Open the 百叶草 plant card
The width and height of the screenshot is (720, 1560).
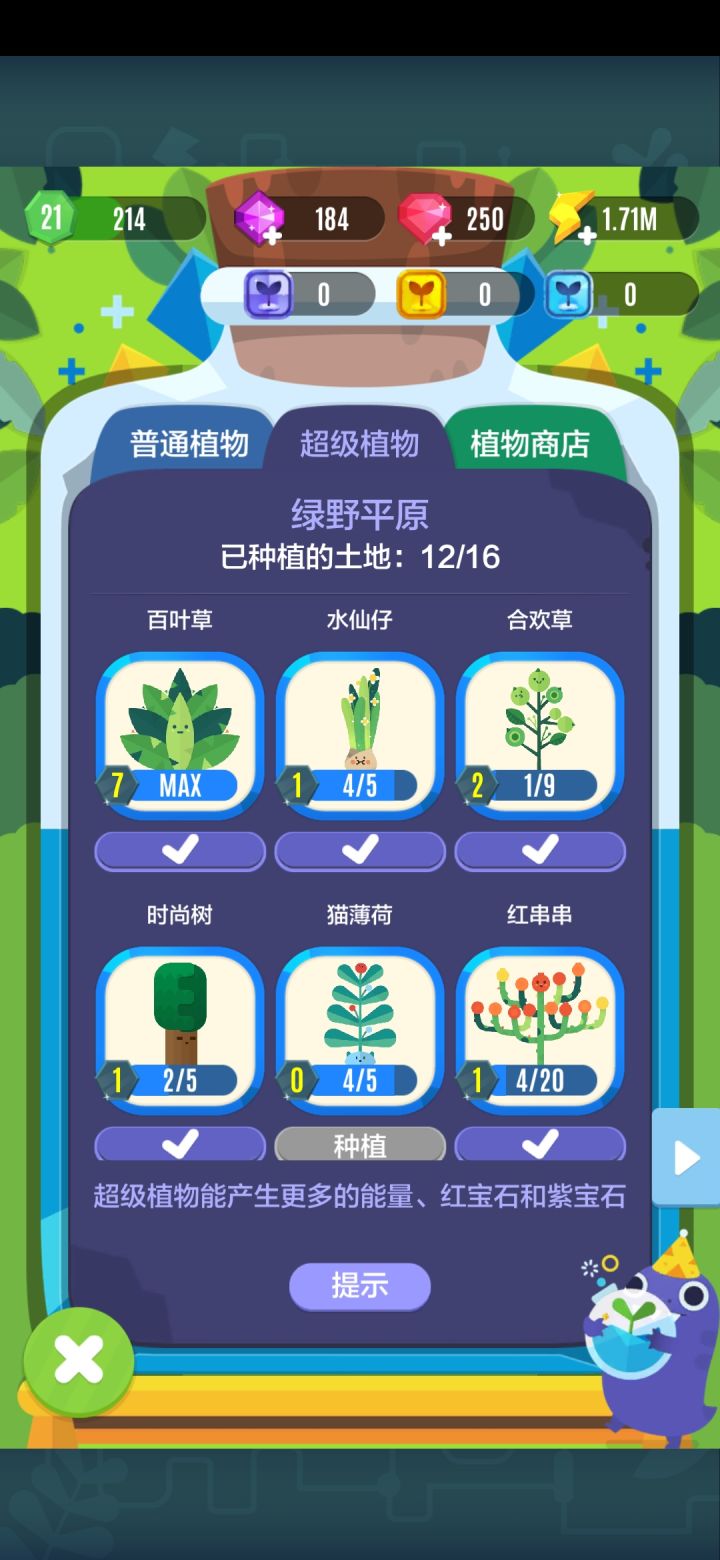pyautogui.click(x=180, y=735)
